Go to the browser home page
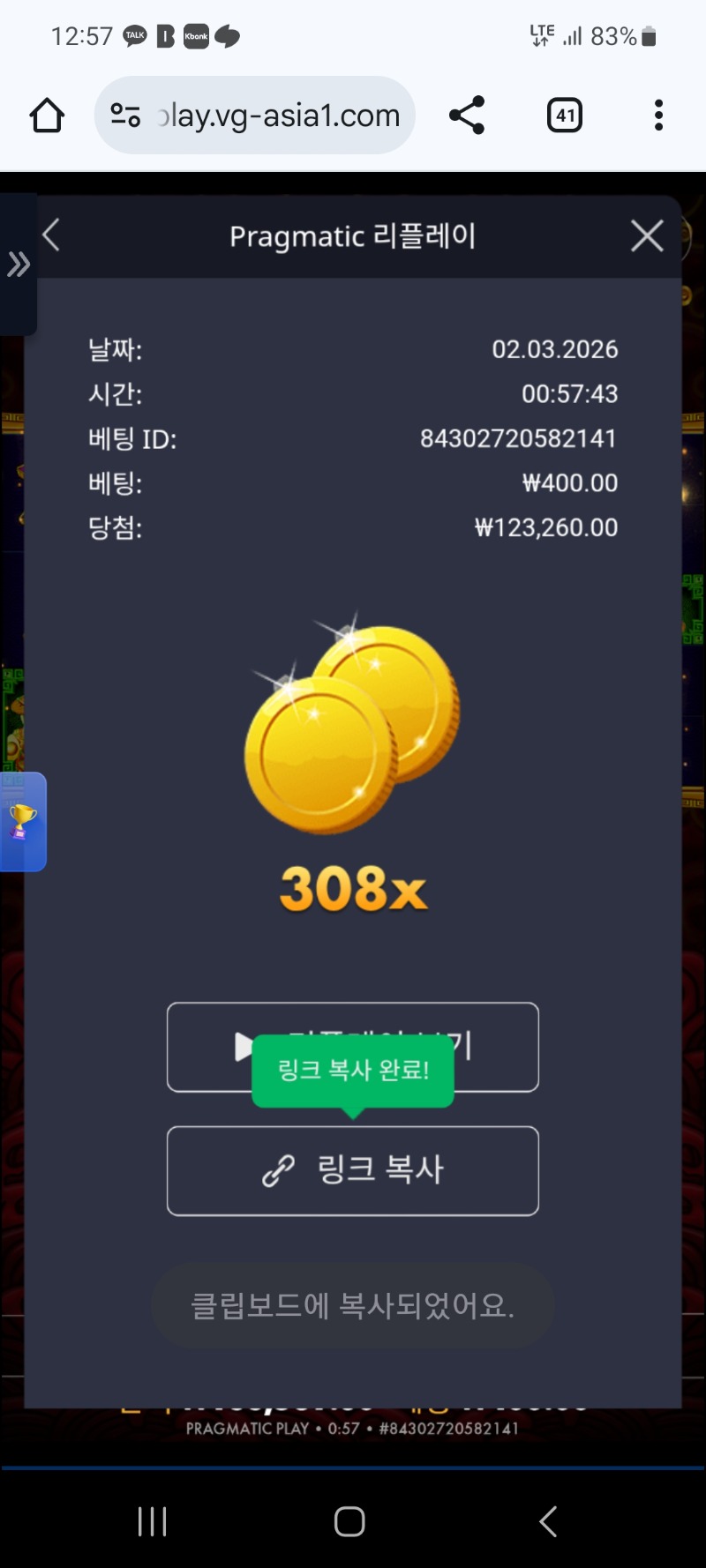 (x=47, y=116)
